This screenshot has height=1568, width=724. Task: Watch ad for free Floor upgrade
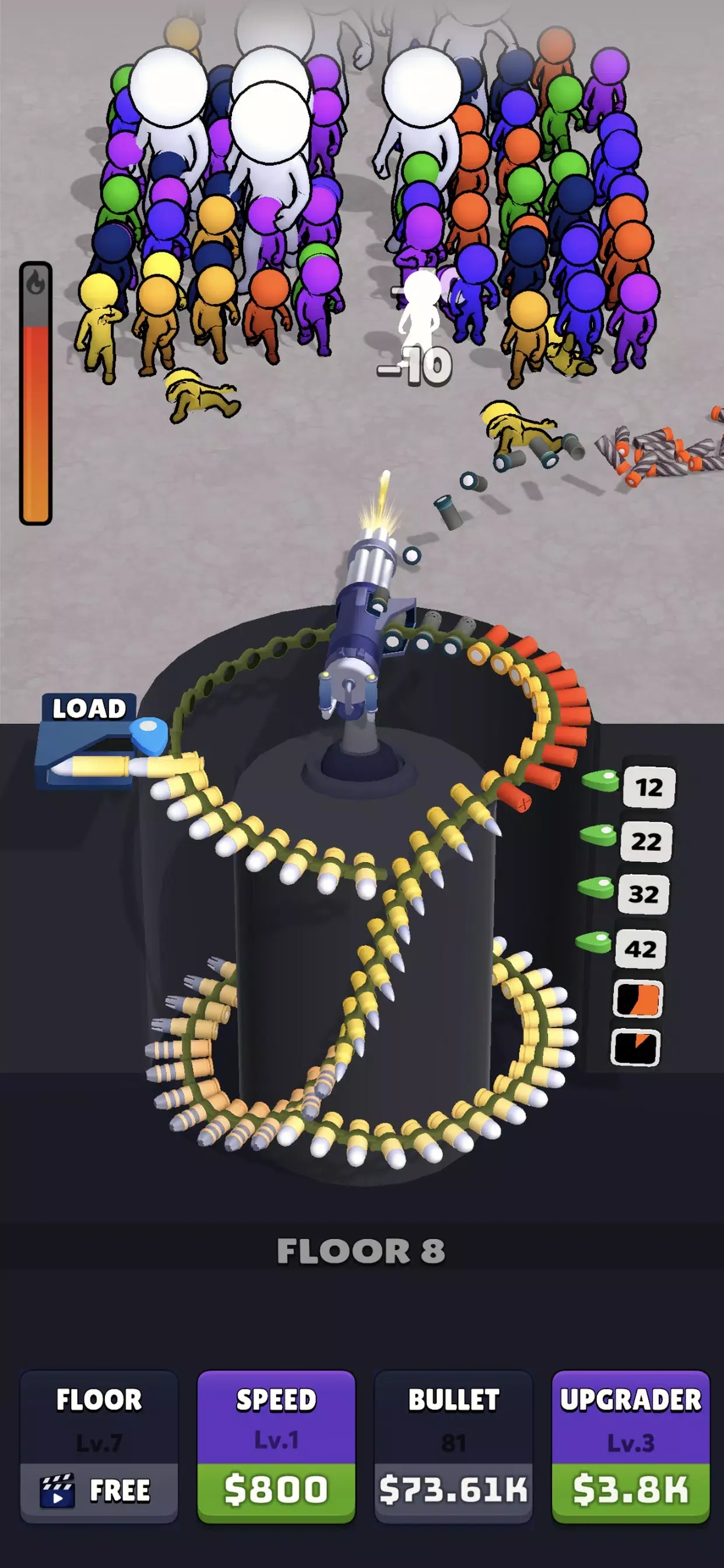pos(99,1490)
